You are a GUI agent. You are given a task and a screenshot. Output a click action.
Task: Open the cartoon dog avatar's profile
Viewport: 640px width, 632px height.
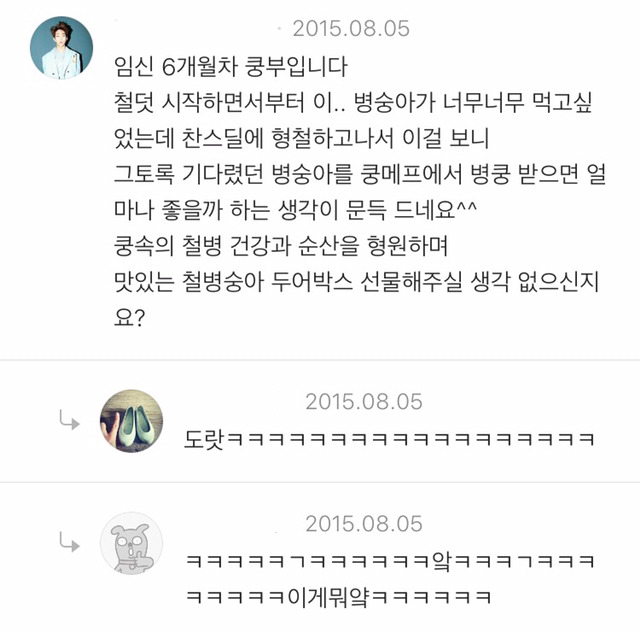tap(131, 543)
